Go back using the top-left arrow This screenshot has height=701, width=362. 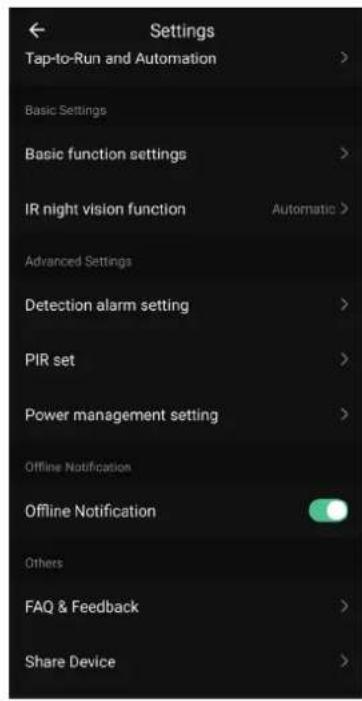[x=37, y=30]
